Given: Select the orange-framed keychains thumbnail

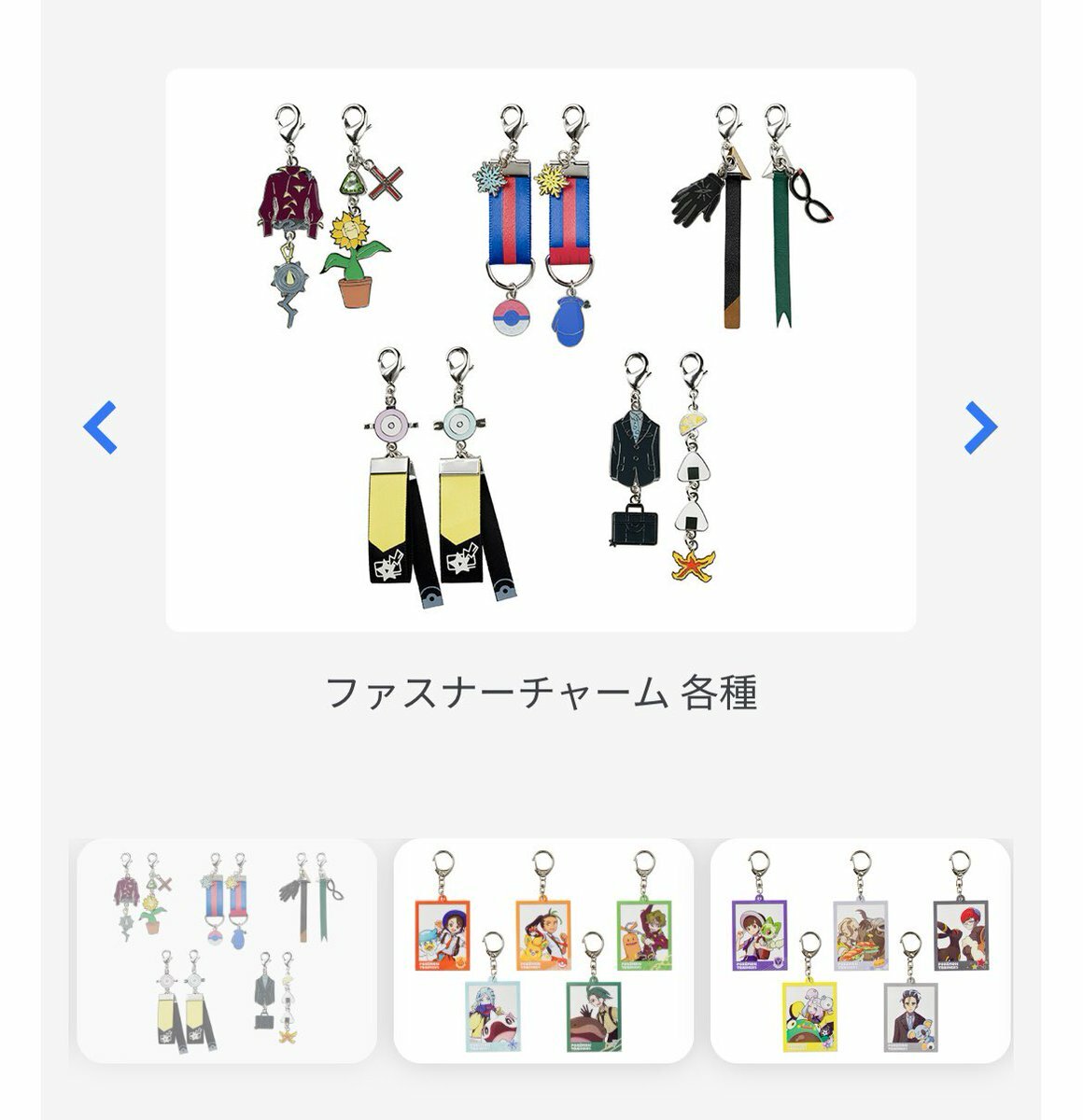Looking at the screenshot, I should (x=543, y=950).
